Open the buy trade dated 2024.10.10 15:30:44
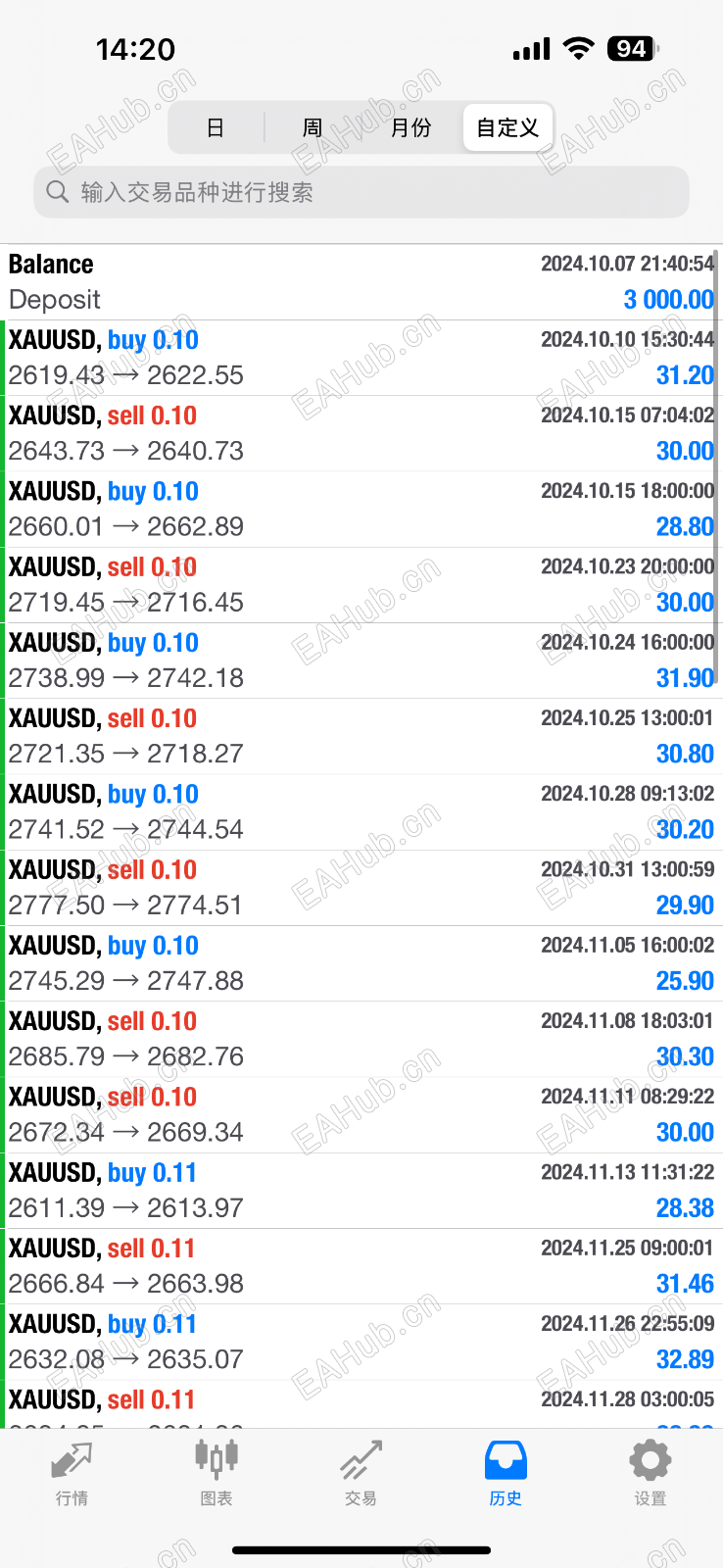 (x=361, y=358)
